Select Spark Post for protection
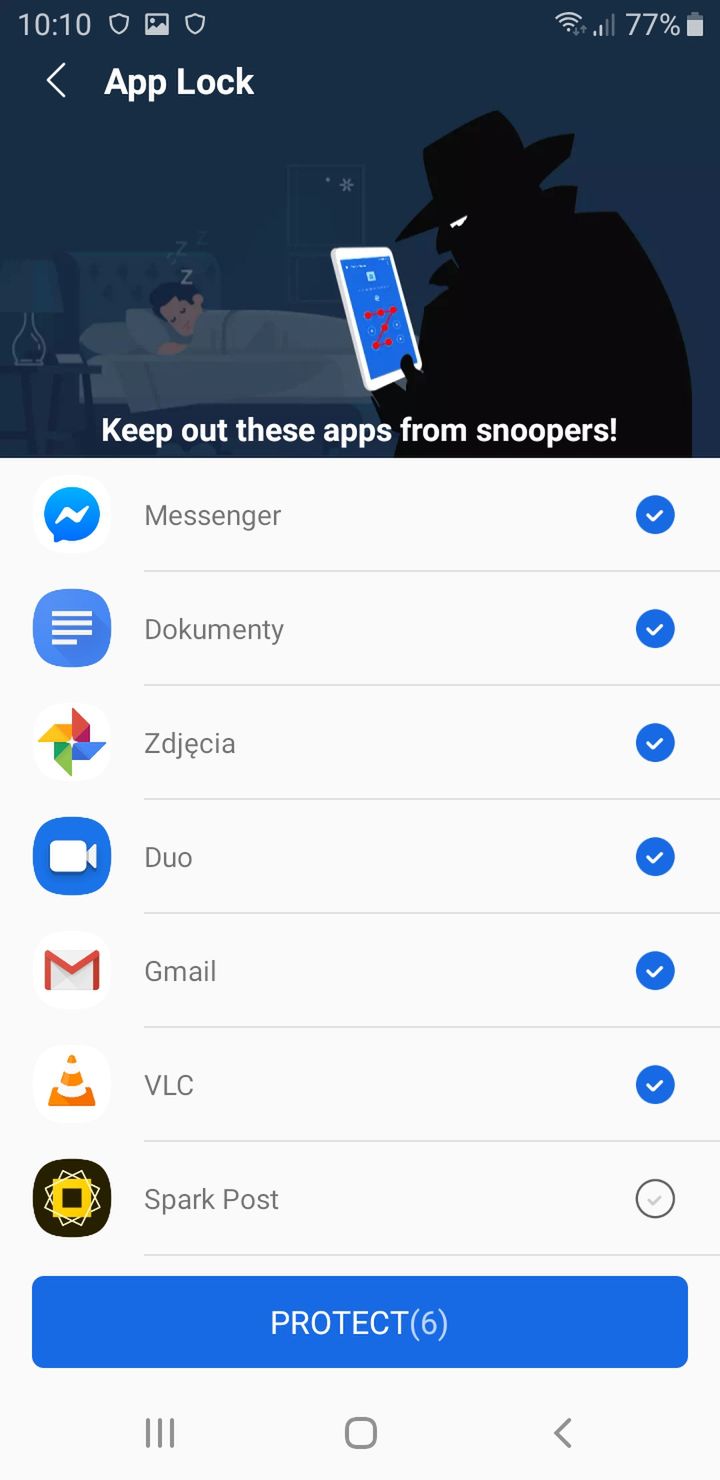 point(655,1199)
